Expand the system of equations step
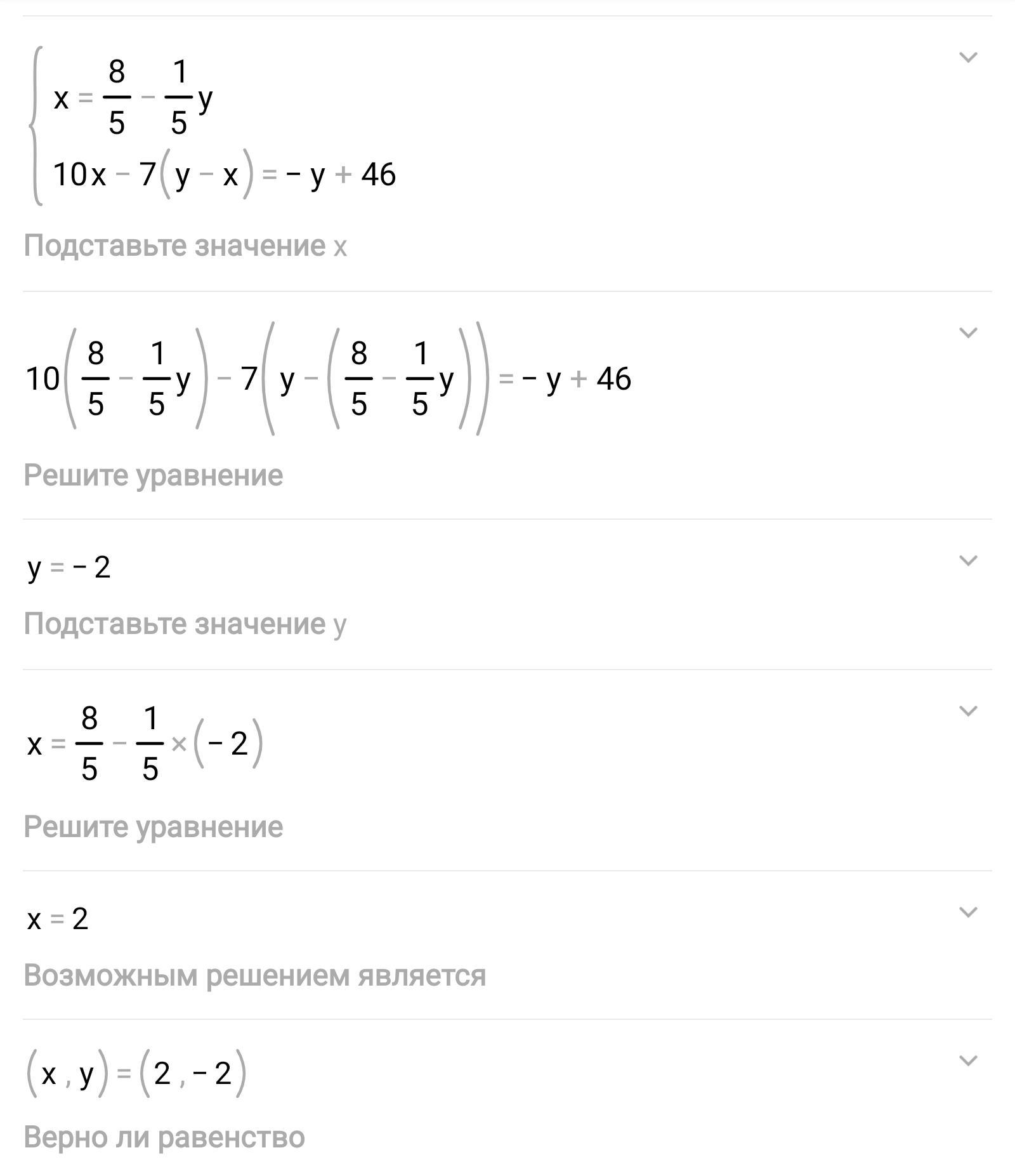This screenshot has height=1176, width=1015. (968, 58)
